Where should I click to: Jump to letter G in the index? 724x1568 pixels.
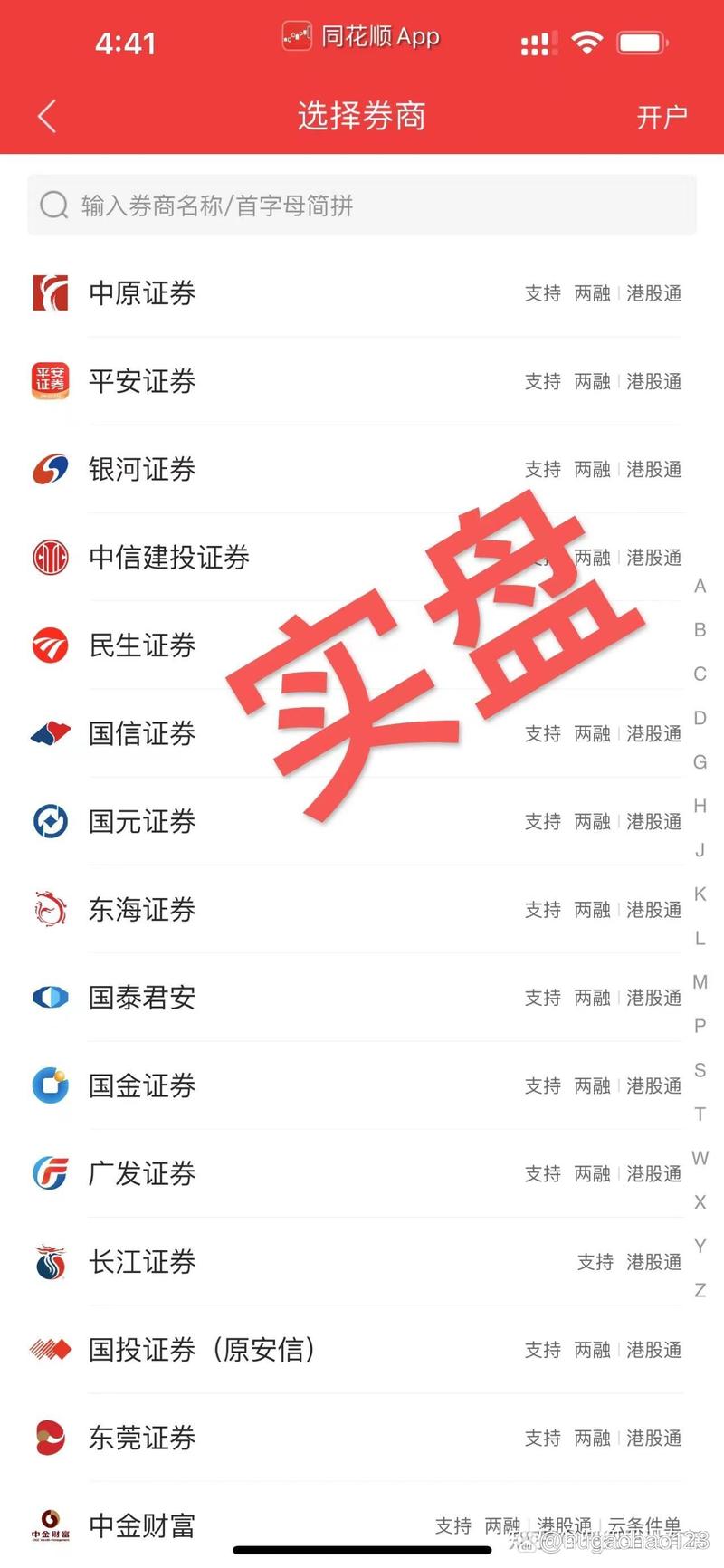coord(699,762)
